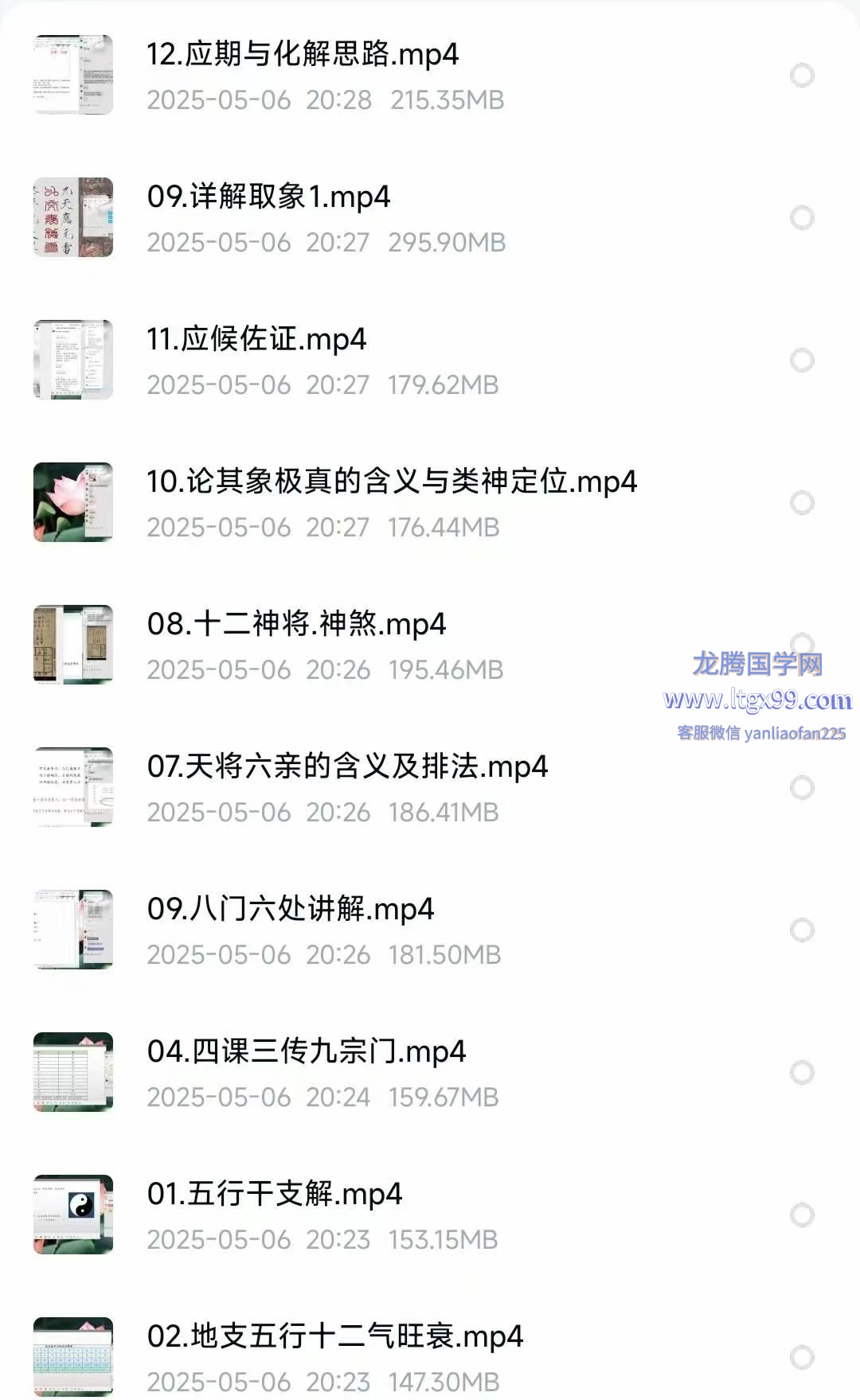Select the circle beside 01.五行干支解.mp4
The image size is (860, 1400).
click(802, 1215)
